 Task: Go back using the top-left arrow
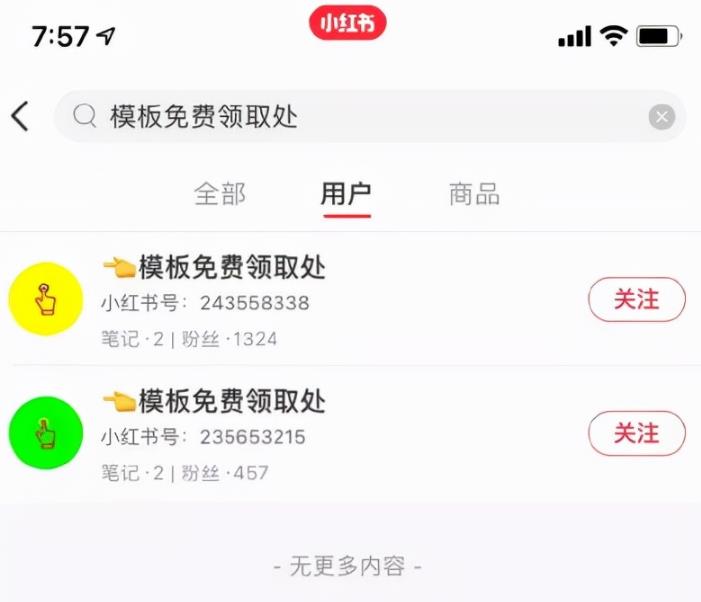click(20, 116)
